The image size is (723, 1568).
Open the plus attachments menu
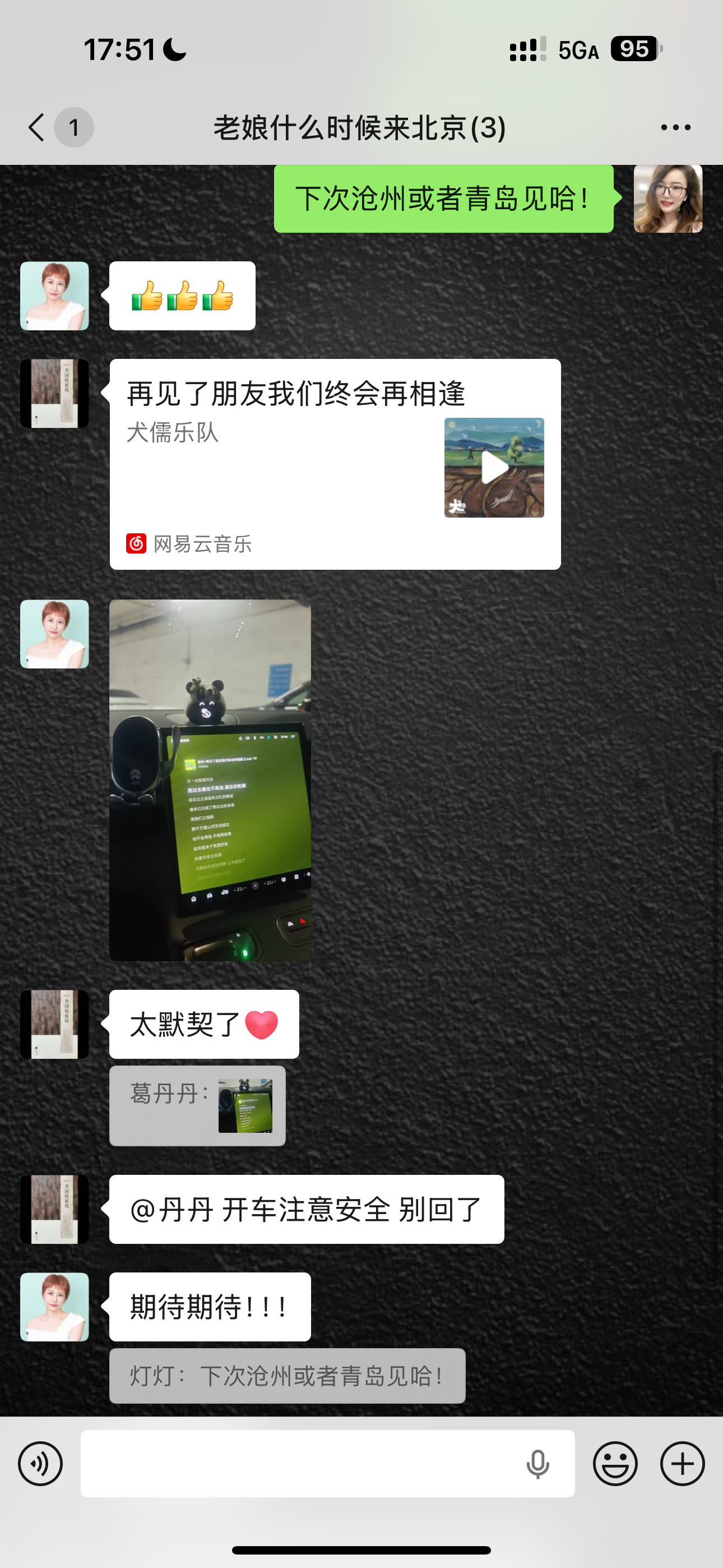click(x=682, y=1463)
